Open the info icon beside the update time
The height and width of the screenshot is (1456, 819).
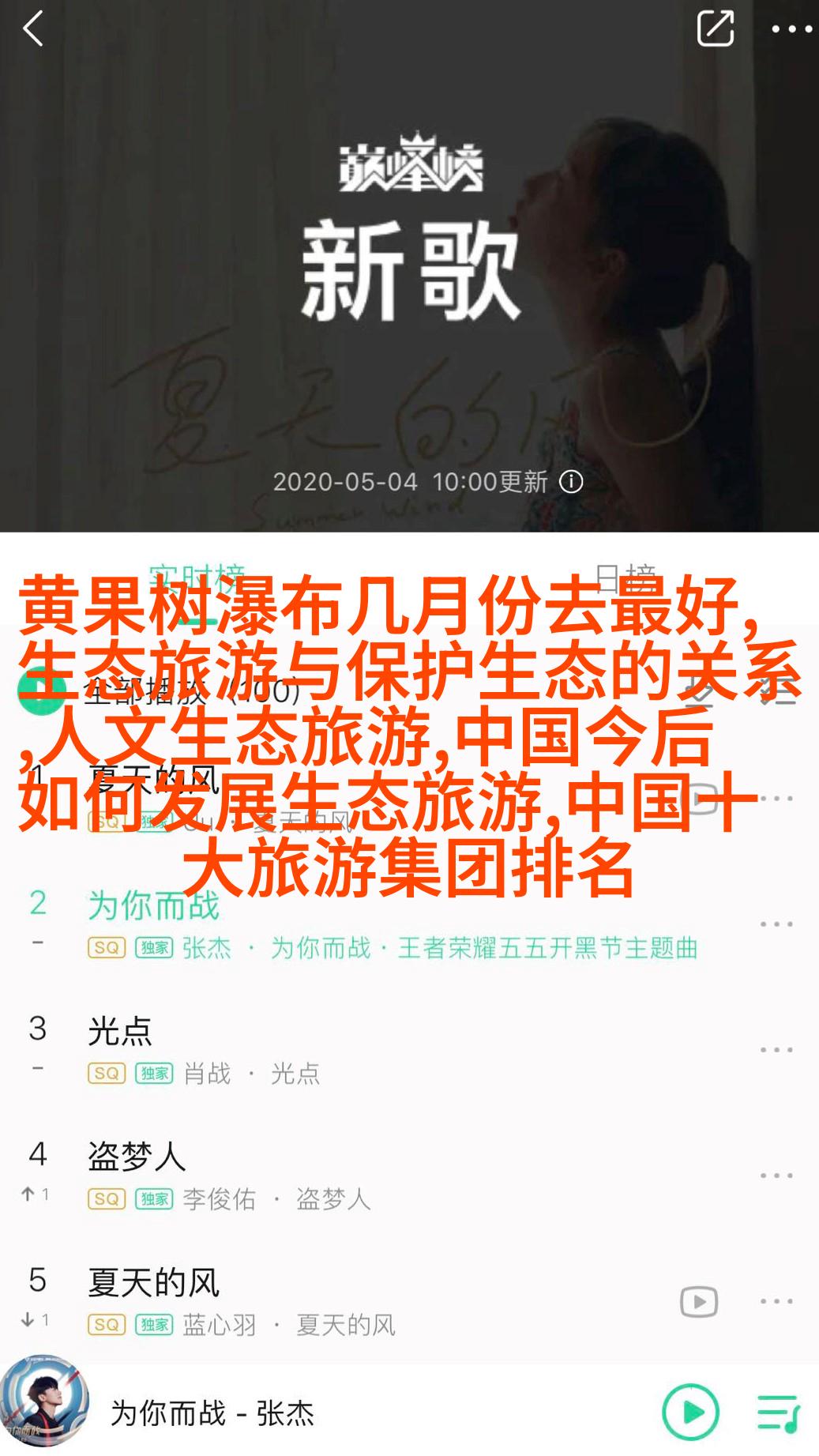pyautogui.click(x=571, y=482)
